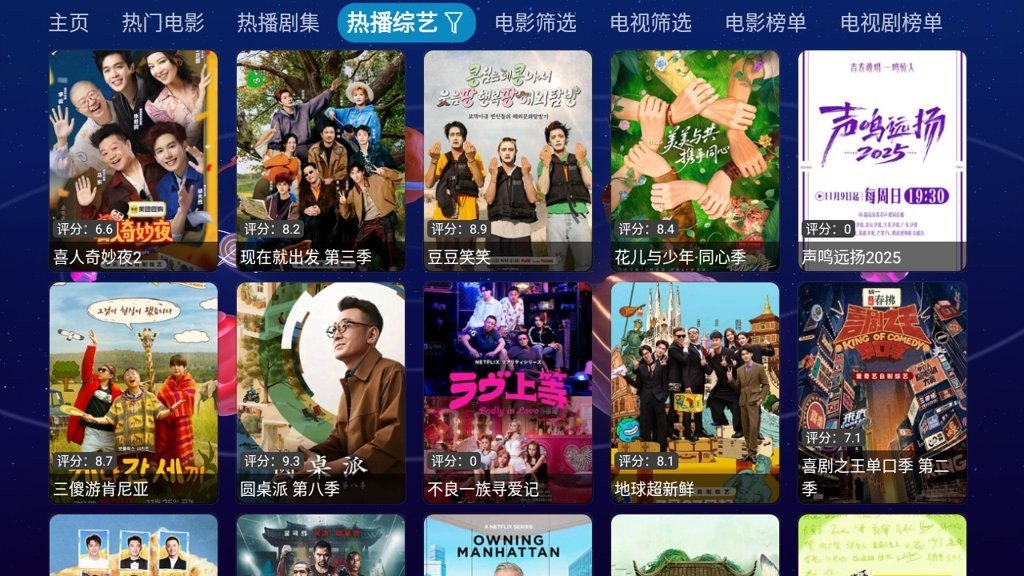The image size is (1024, 576).
Task: Open the 热门电影 tab
Action: click(x=163, y=22)
